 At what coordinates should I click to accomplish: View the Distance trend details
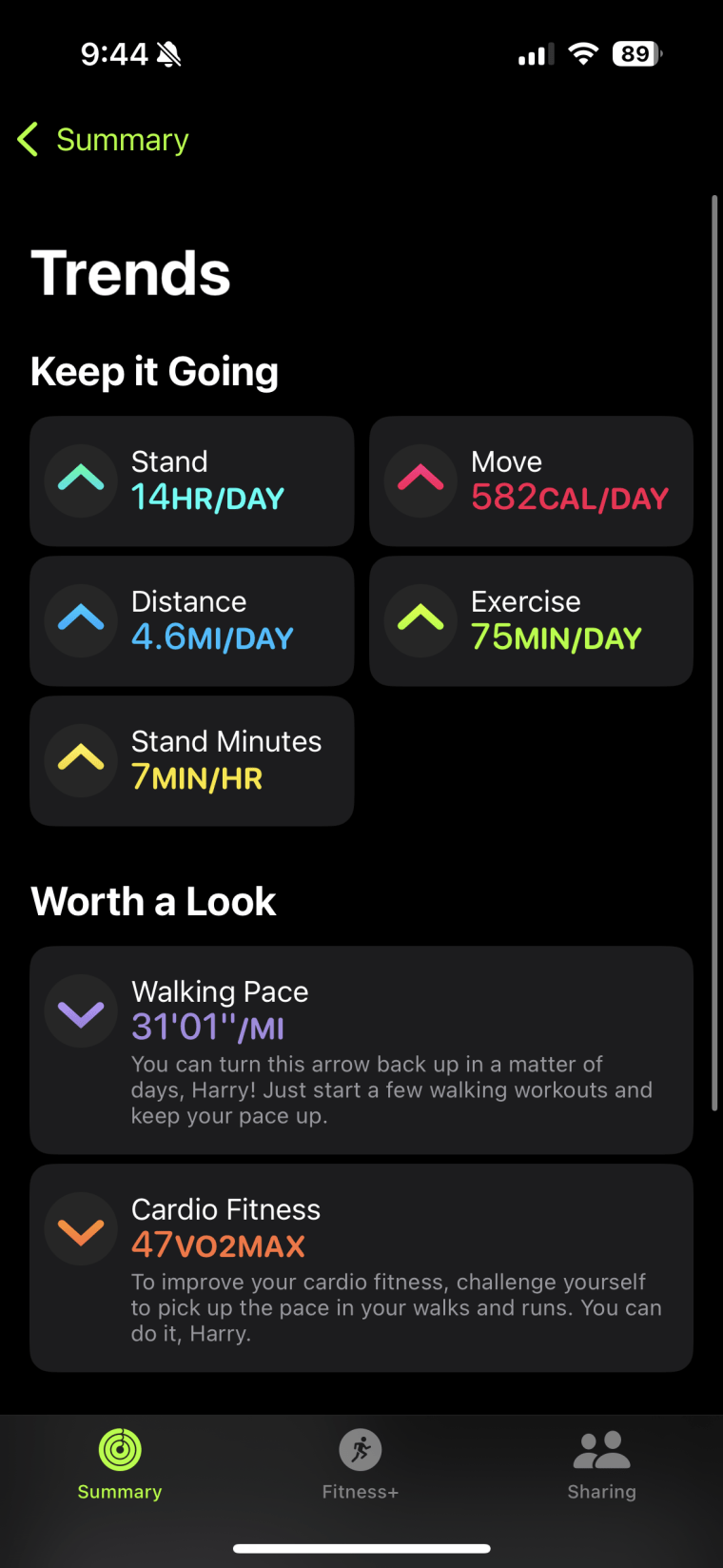[x=191, y=620]
